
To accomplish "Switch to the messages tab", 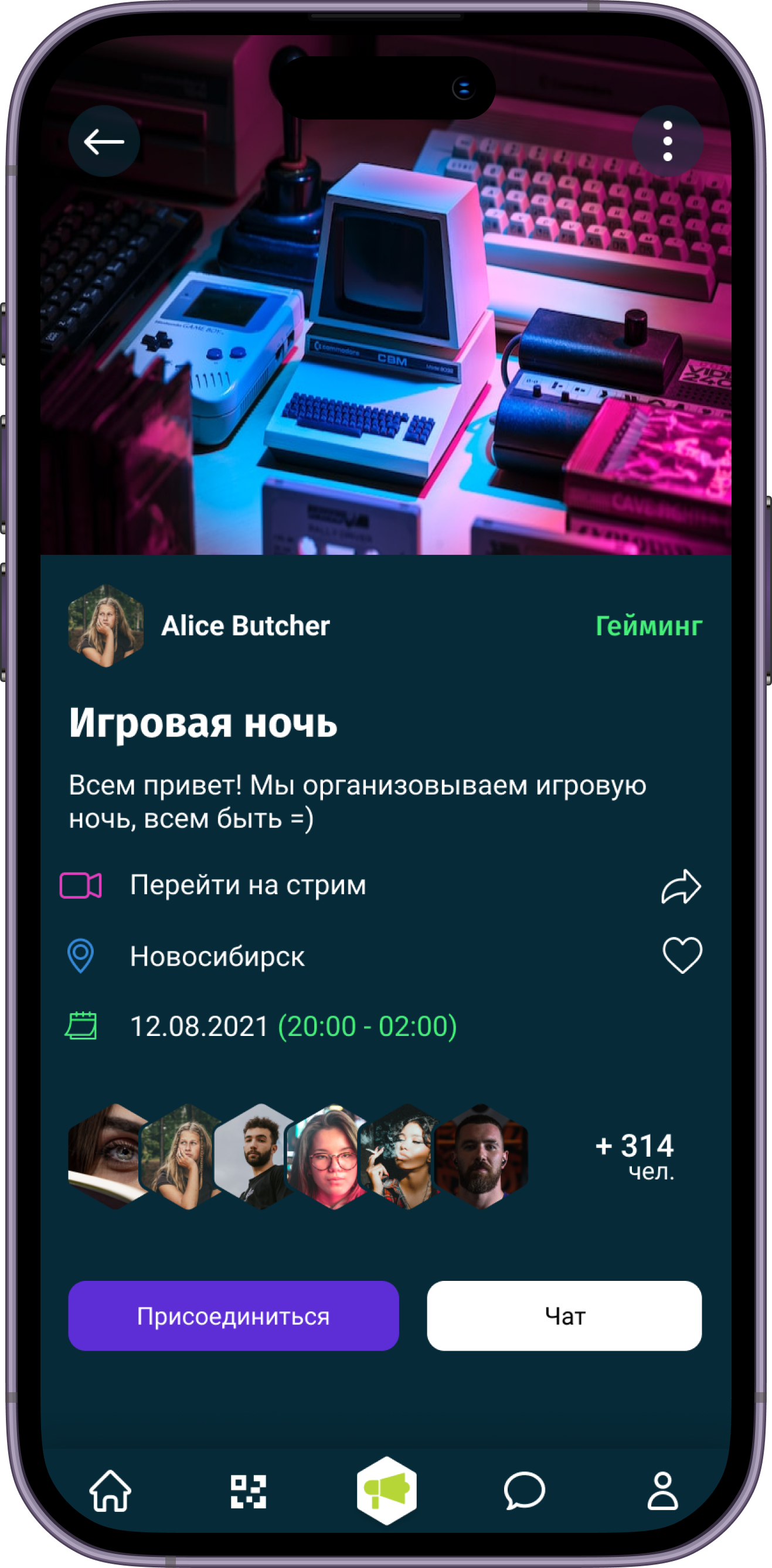I will pyautogui.click(x=524, y=1491).
